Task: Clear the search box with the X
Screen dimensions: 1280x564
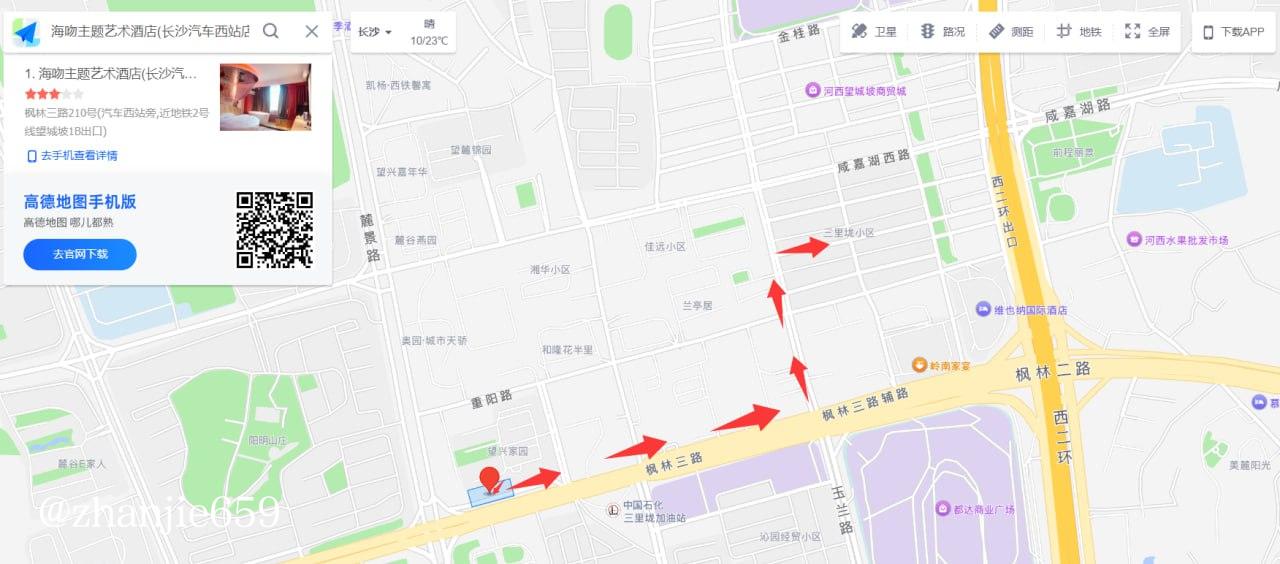Action: (312, 31)
